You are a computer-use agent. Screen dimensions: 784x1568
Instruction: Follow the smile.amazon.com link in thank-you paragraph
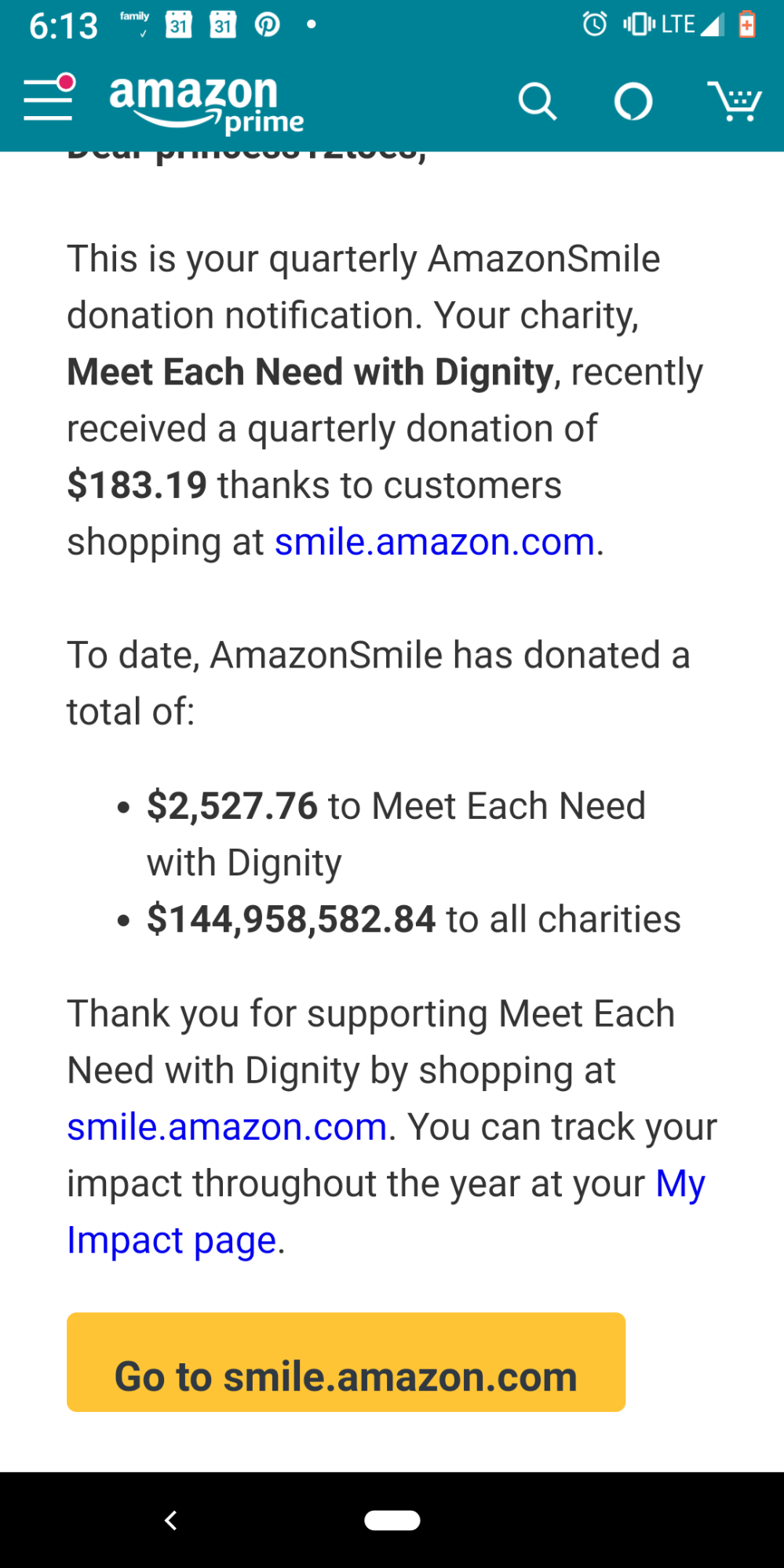click(x=227, y=1127)
